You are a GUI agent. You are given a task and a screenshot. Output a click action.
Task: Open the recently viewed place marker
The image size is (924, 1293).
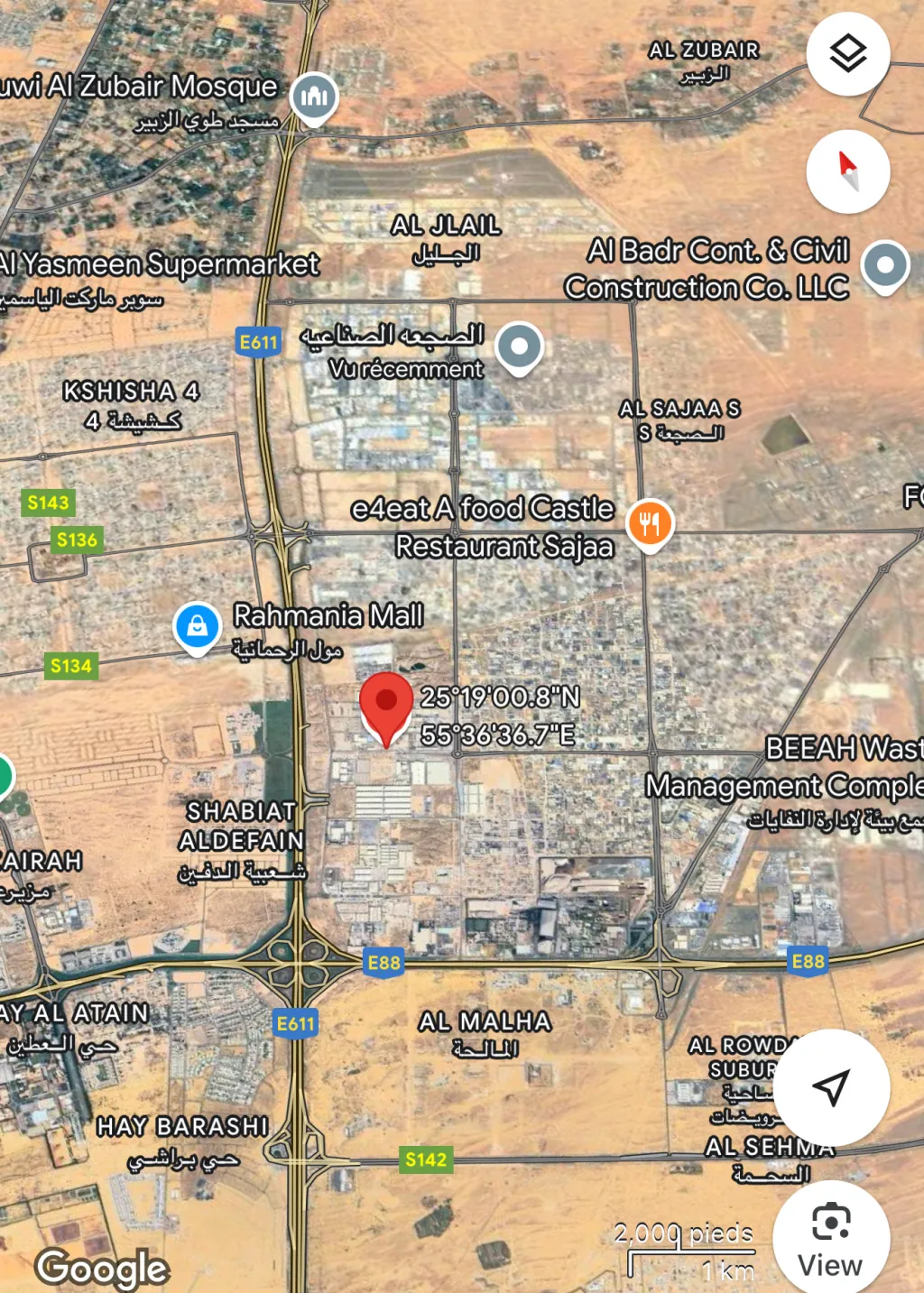pos(519,346)
